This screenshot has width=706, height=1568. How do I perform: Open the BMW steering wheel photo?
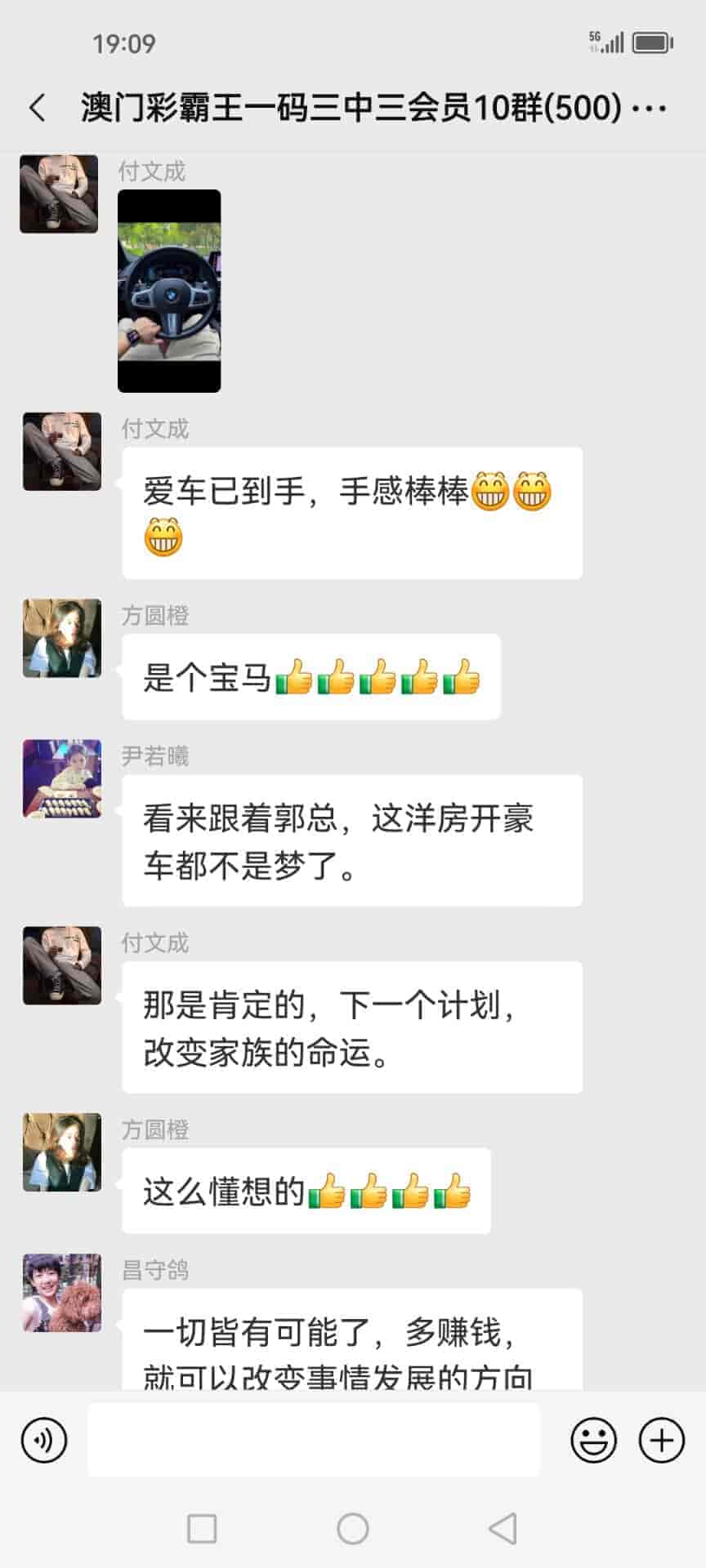169,291
